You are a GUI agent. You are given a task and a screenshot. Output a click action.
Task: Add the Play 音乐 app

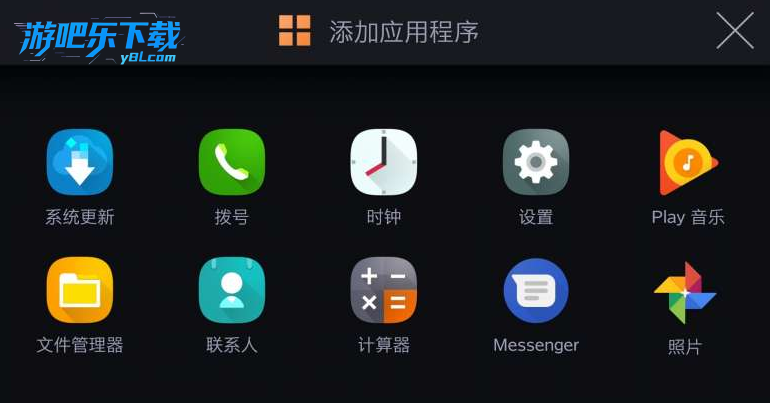(687, 163)
